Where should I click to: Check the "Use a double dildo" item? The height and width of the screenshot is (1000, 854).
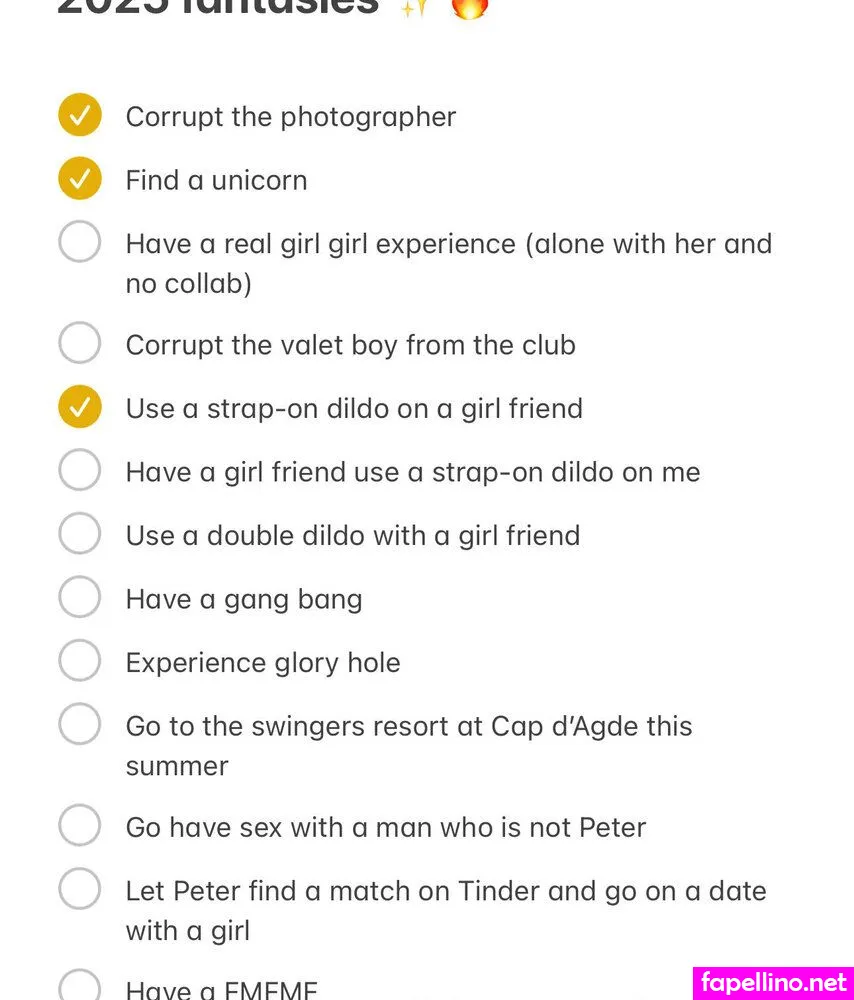[x=80, y=534]
